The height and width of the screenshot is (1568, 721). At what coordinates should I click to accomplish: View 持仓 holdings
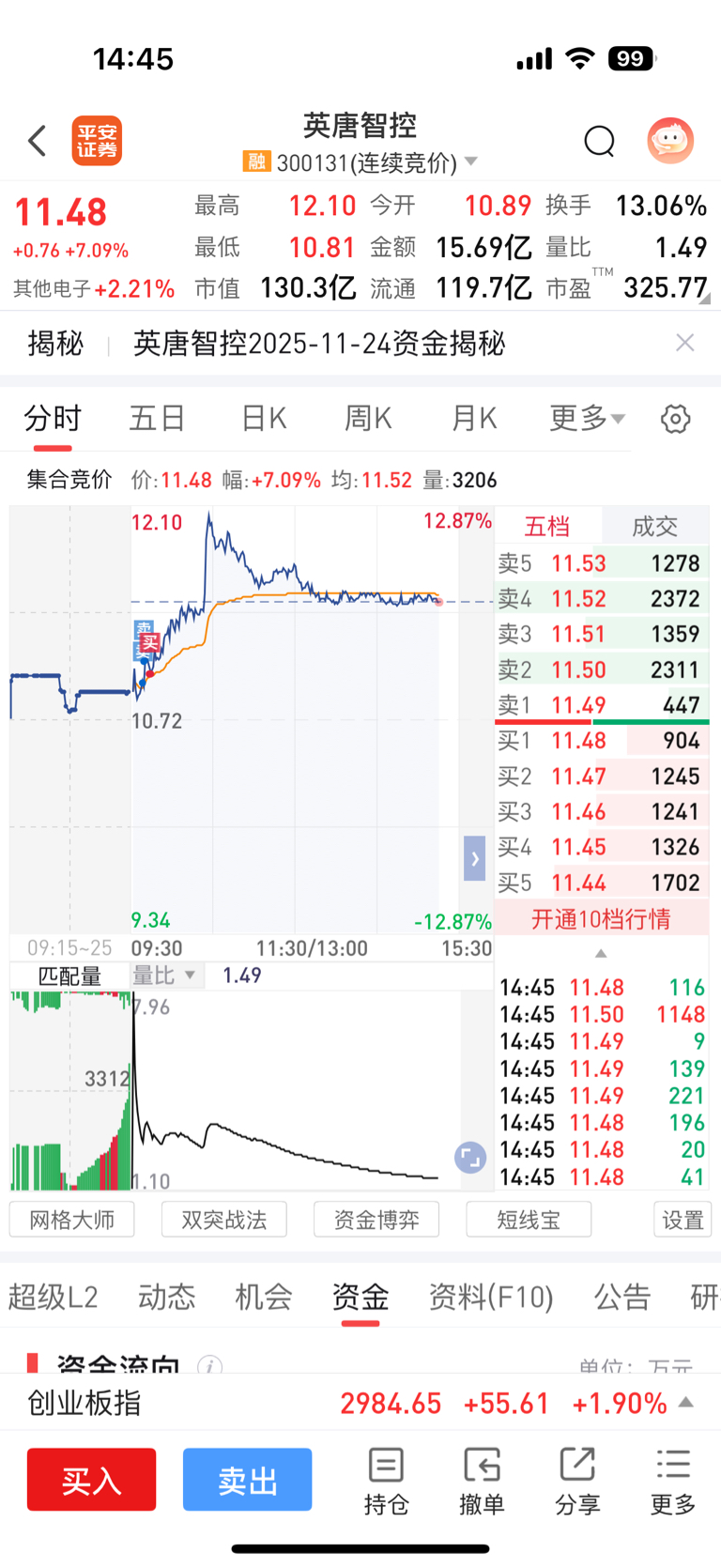386,1482
